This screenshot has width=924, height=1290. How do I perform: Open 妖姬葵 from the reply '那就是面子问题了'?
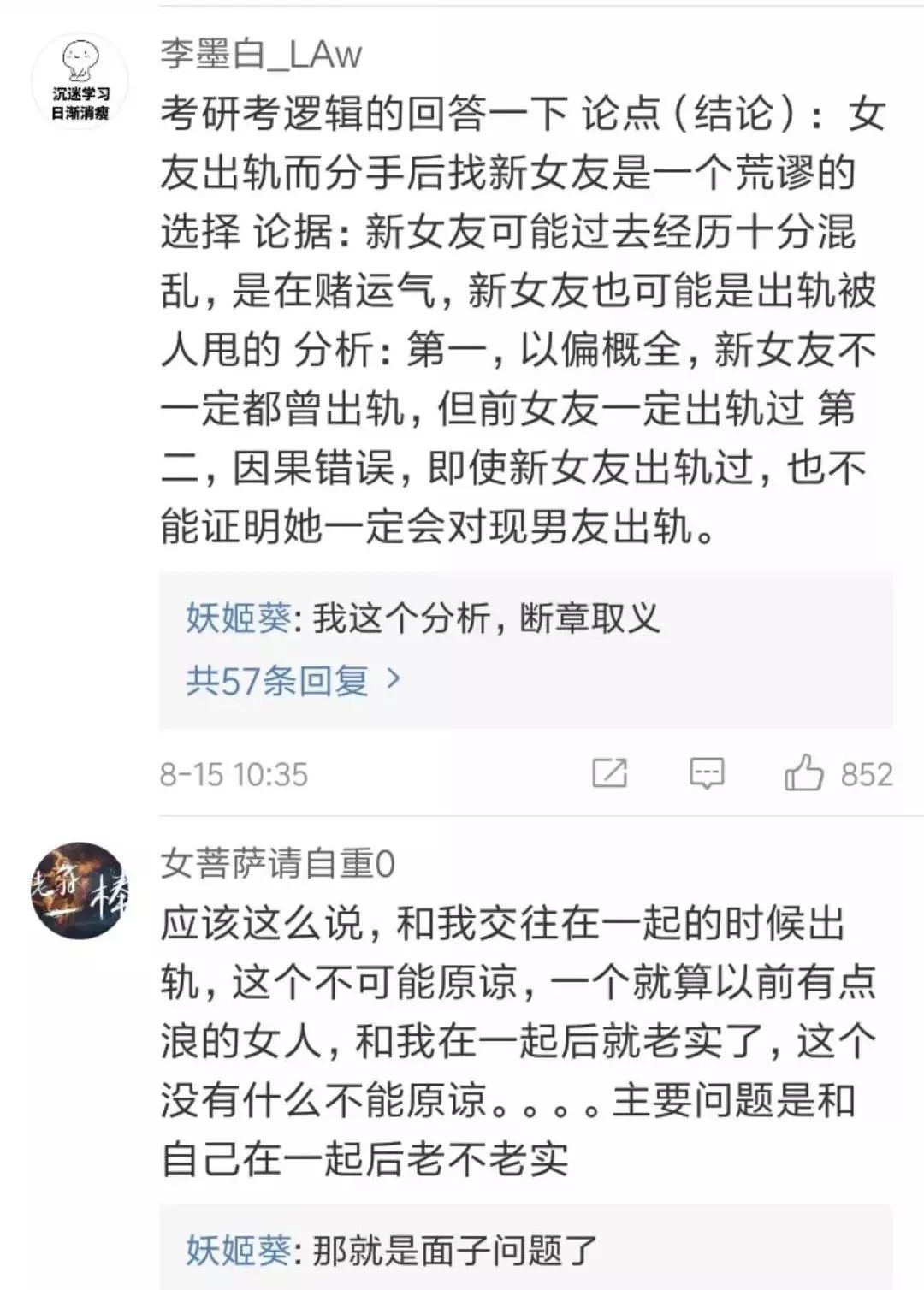tap(239, 1251)
